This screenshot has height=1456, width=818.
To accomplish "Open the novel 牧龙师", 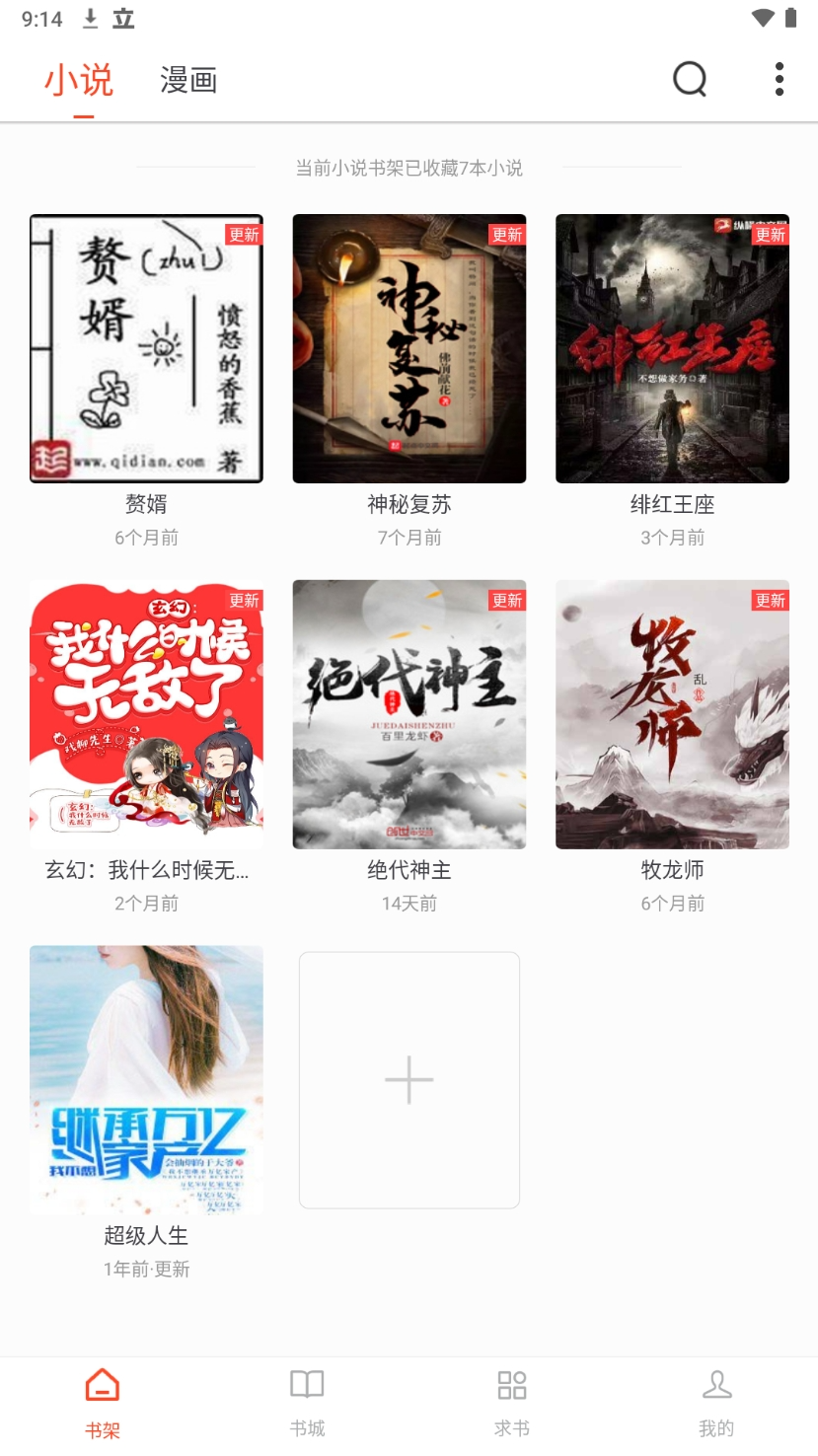I will [672, 714].
